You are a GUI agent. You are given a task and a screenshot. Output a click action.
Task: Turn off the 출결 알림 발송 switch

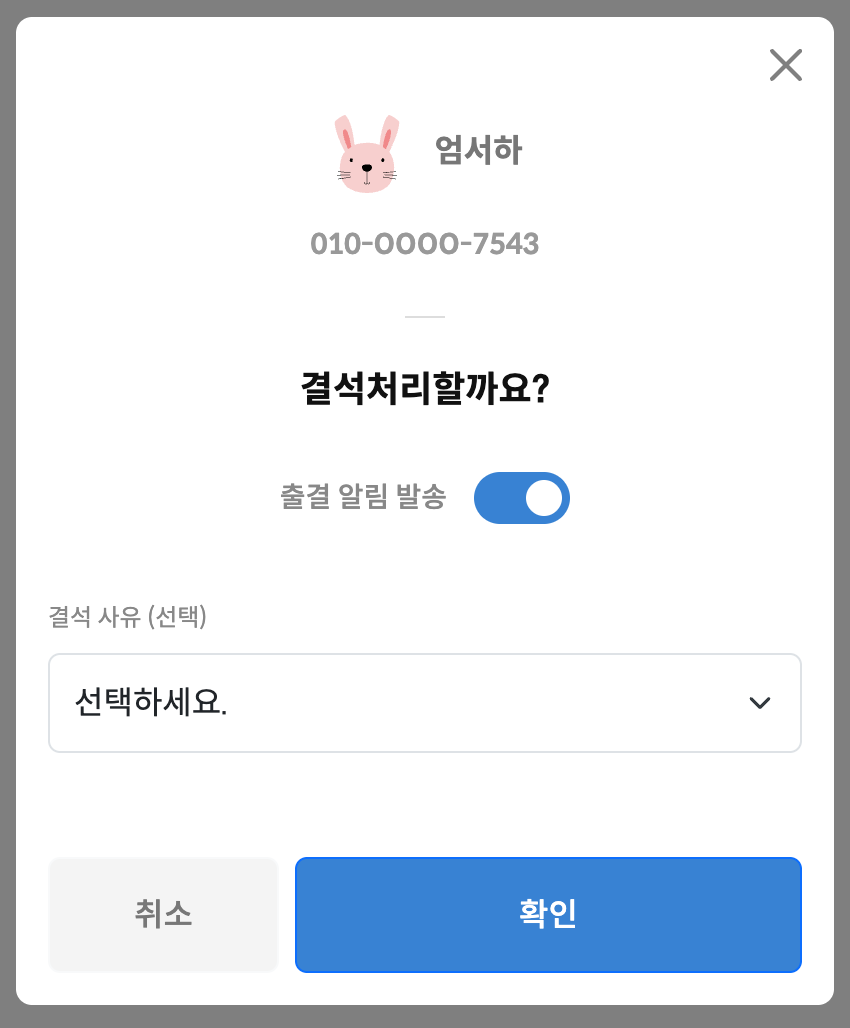[x=521, y=498]
